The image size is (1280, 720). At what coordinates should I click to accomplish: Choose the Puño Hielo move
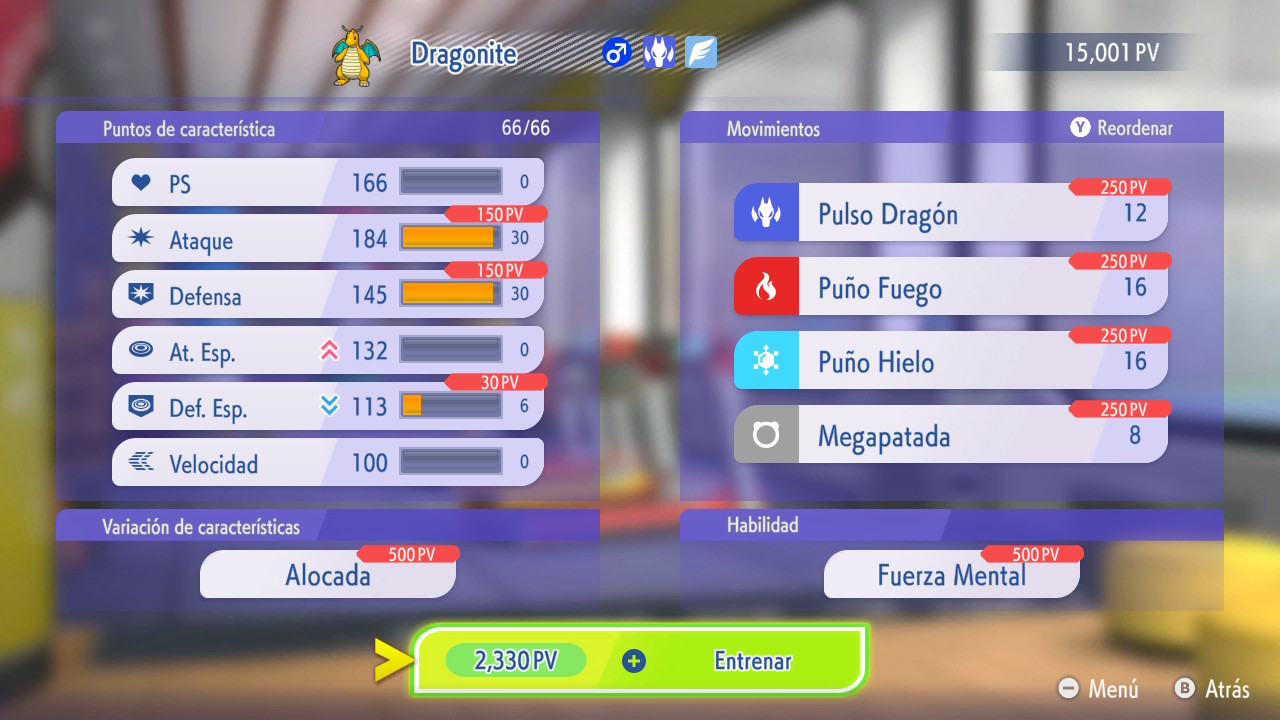tap(951, 360)
